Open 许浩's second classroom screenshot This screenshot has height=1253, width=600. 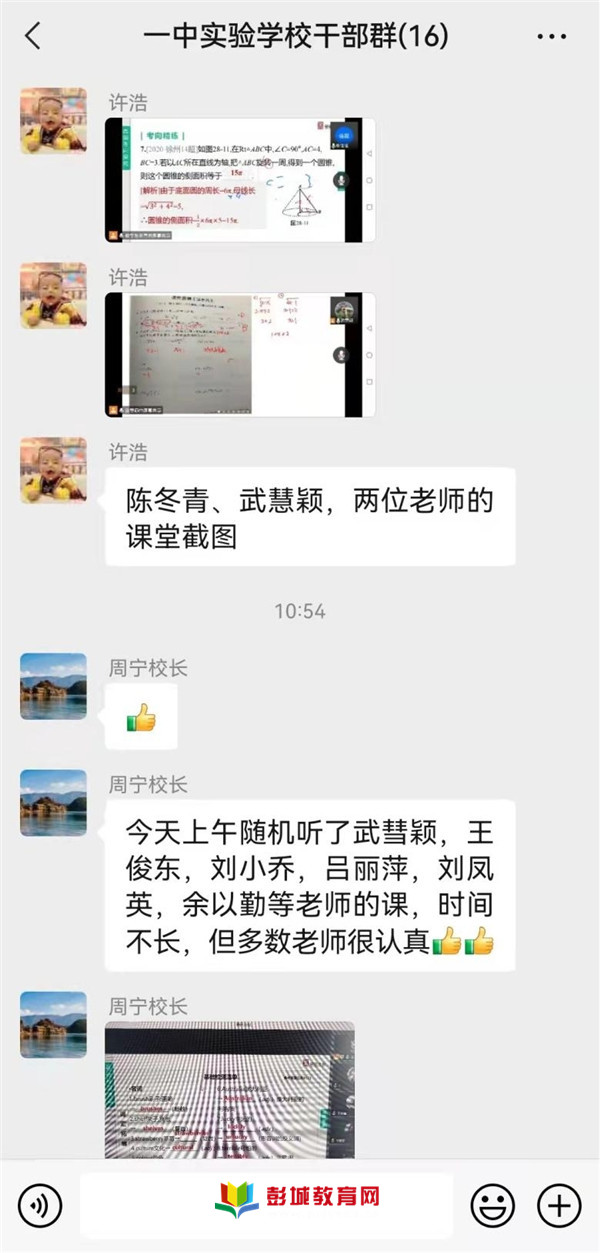pos(240,354)
